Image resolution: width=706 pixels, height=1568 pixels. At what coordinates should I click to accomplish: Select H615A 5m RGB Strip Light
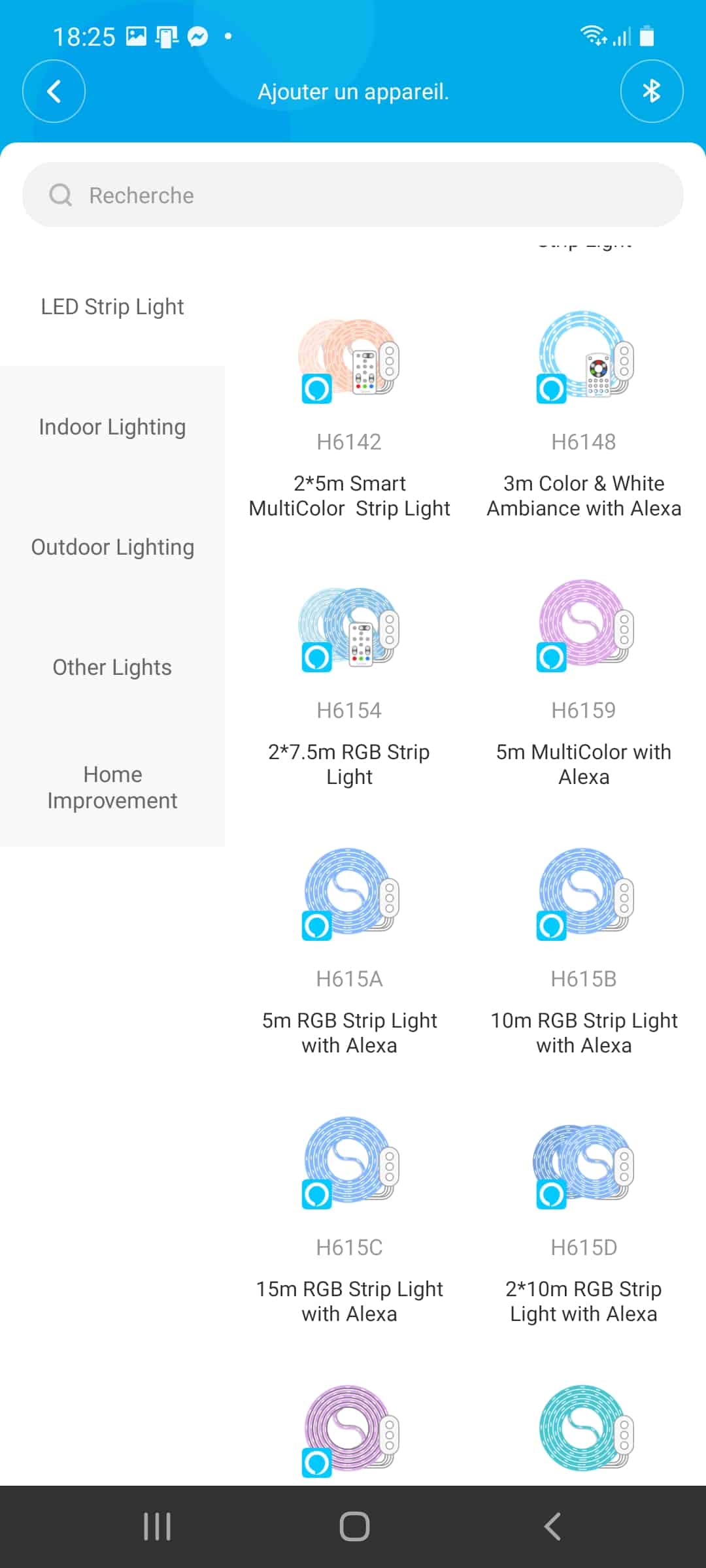(x=350, y=954)
